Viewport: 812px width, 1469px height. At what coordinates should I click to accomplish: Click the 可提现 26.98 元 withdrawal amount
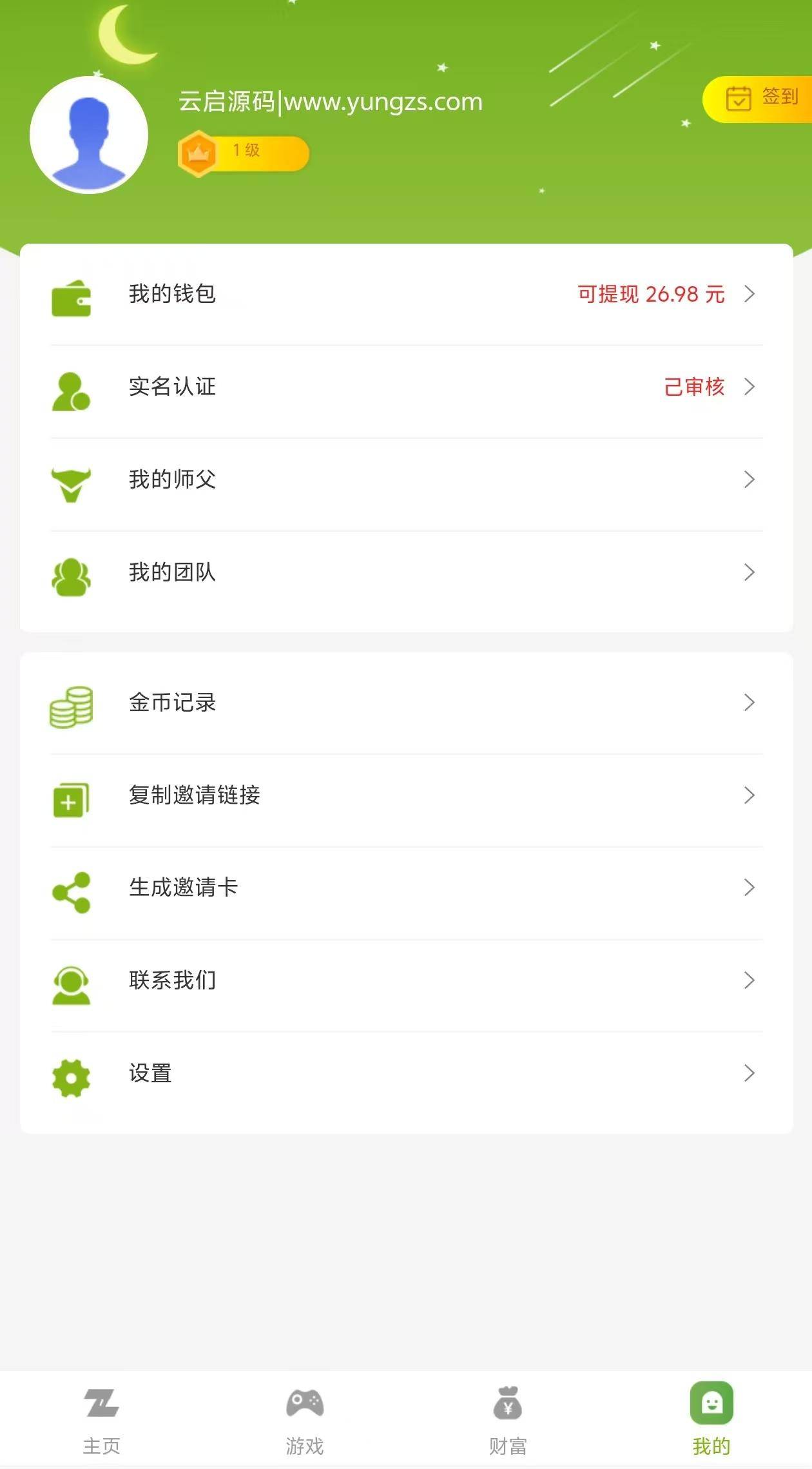click(x=650, y=295)
